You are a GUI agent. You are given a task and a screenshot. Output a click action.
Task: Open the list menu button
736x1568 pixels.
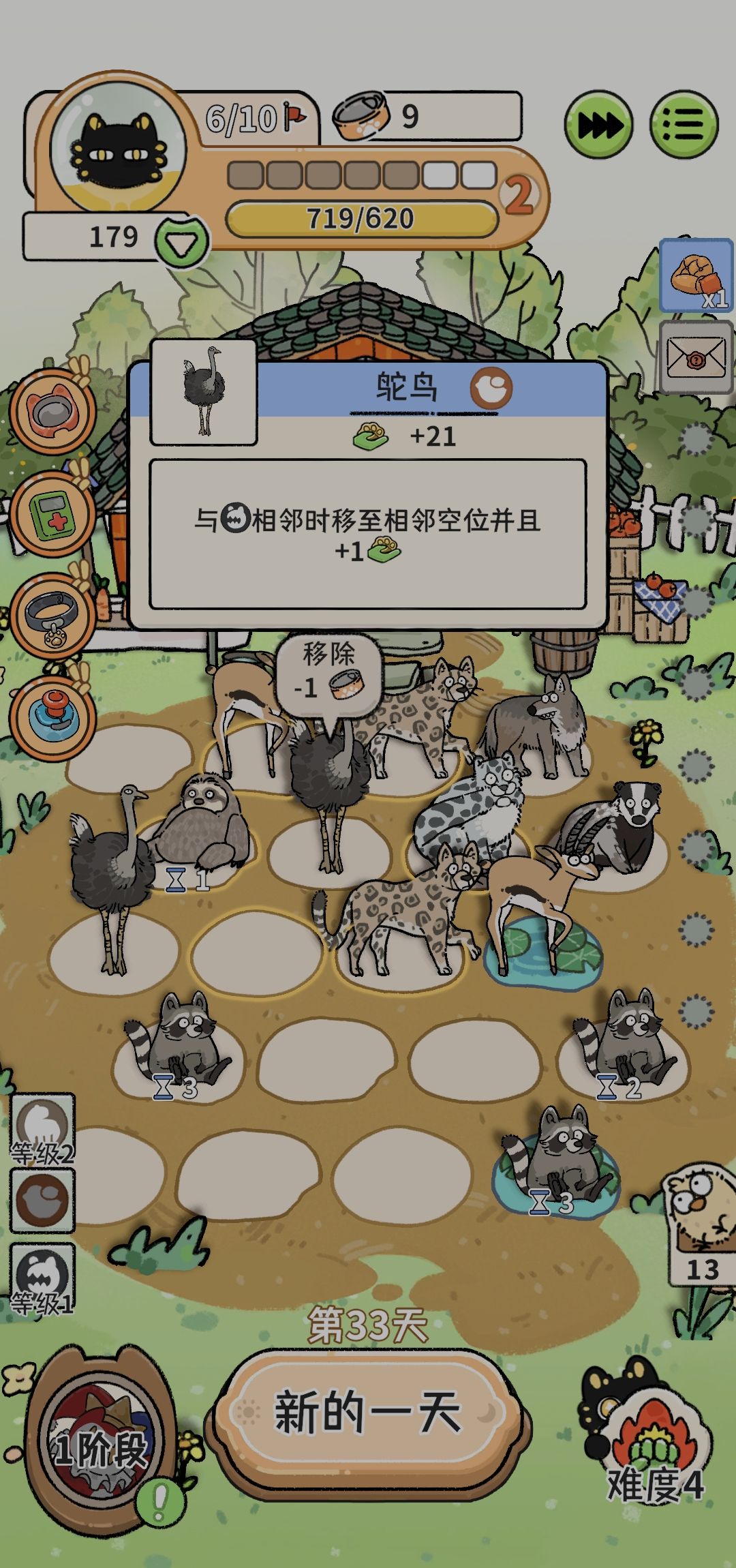tap(684, 125)
